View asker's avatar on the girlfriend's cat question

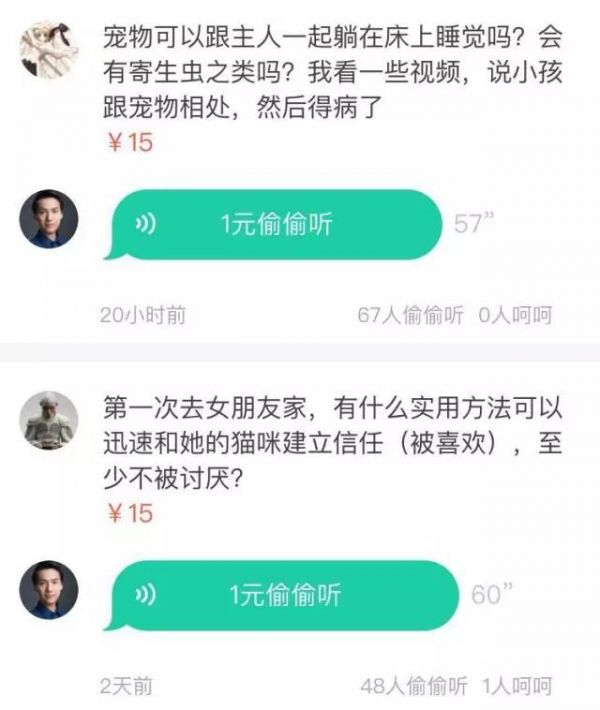pos(48,419)
